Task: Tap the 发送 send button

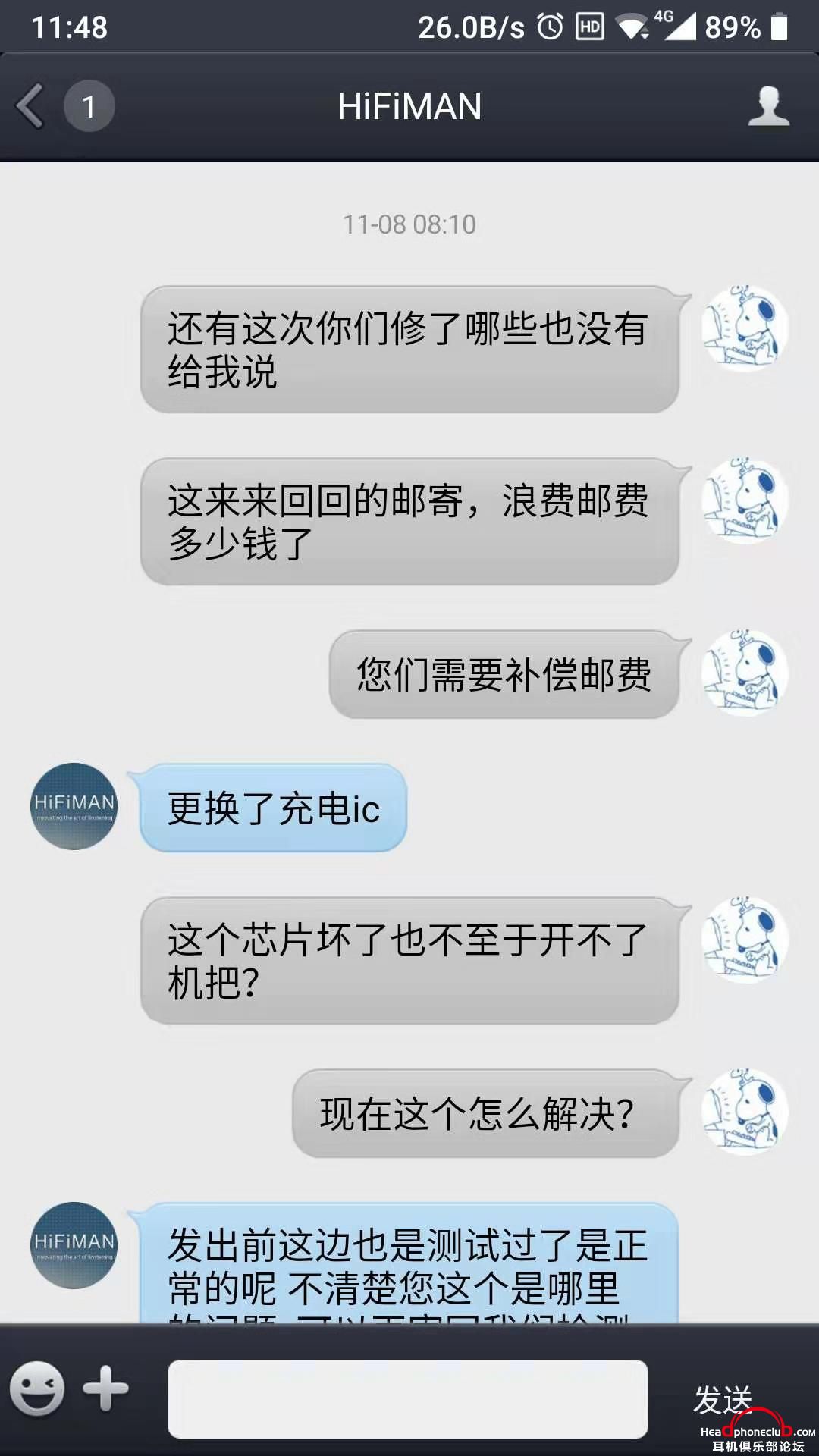Action: pos(722,1398)
